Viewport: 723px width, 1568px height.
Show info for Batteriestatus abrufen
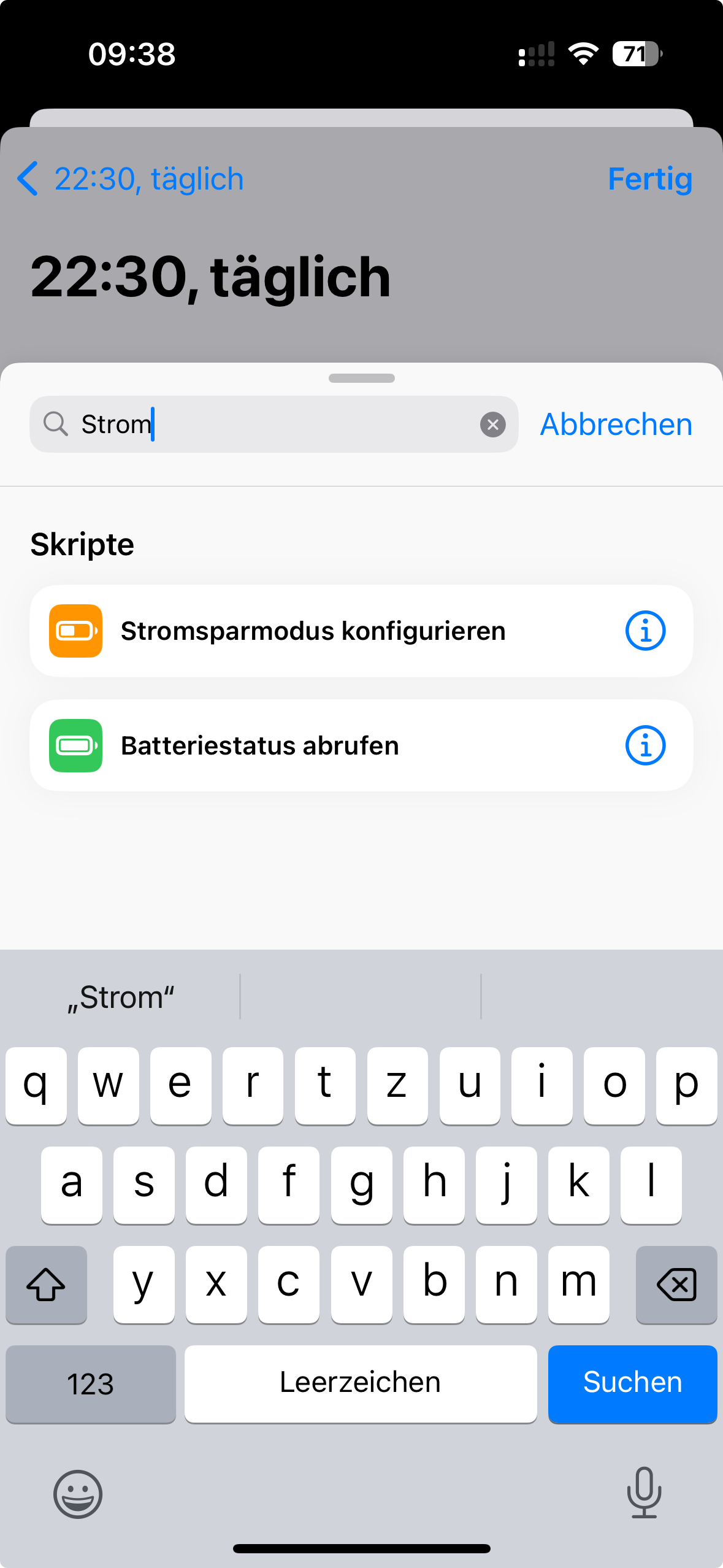[645, 745]
